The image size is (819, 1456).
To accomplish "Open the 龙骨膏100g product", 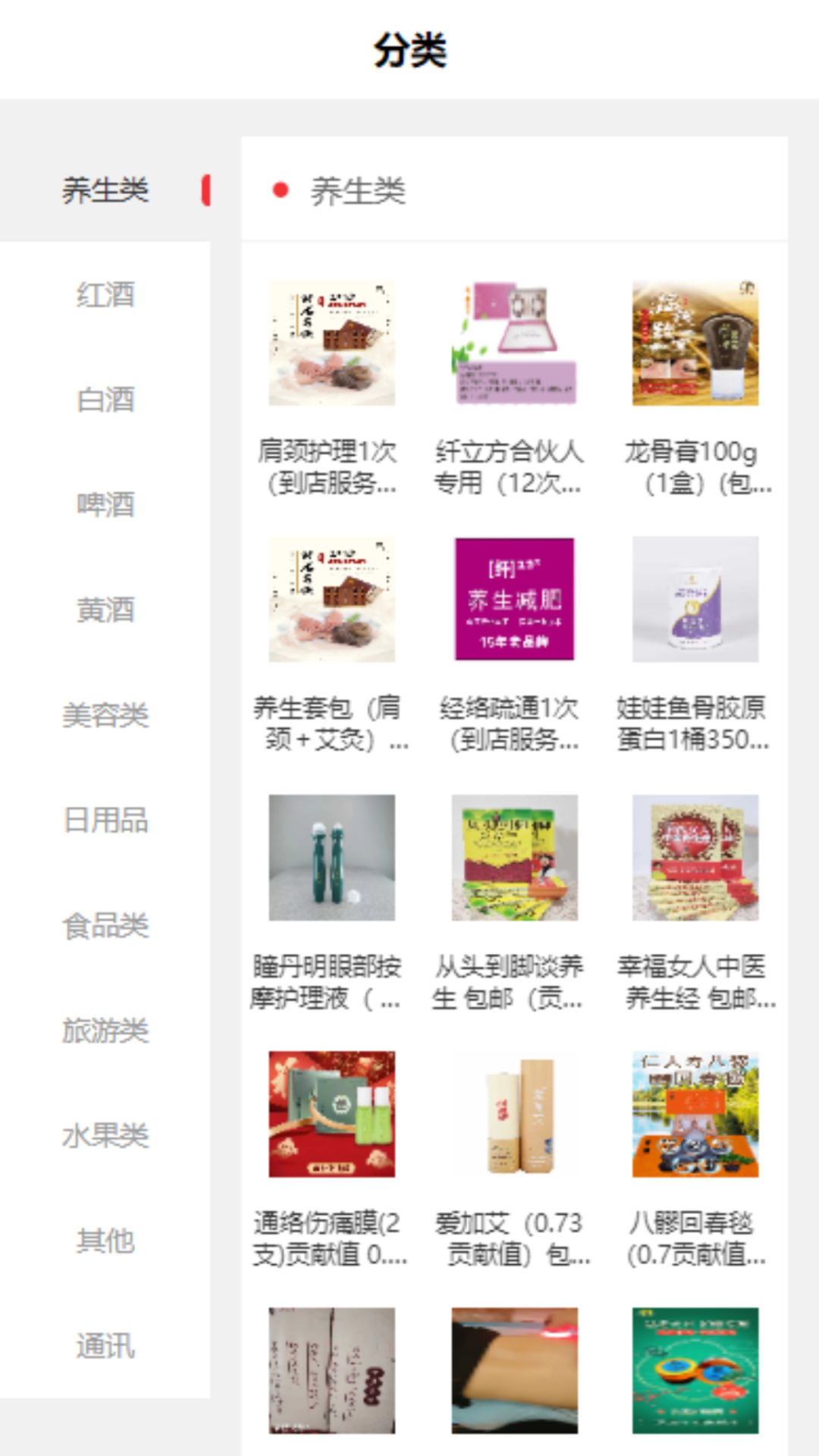I will pyautogui.click(x=695, y=343).
